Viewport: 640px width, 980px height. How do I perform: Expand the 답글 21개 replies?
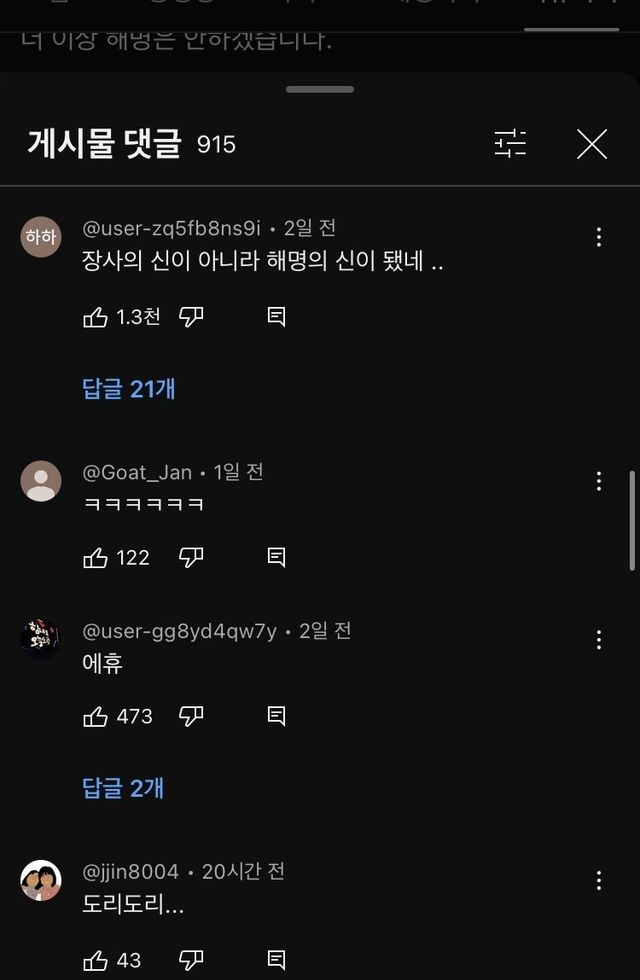(129, 389)
